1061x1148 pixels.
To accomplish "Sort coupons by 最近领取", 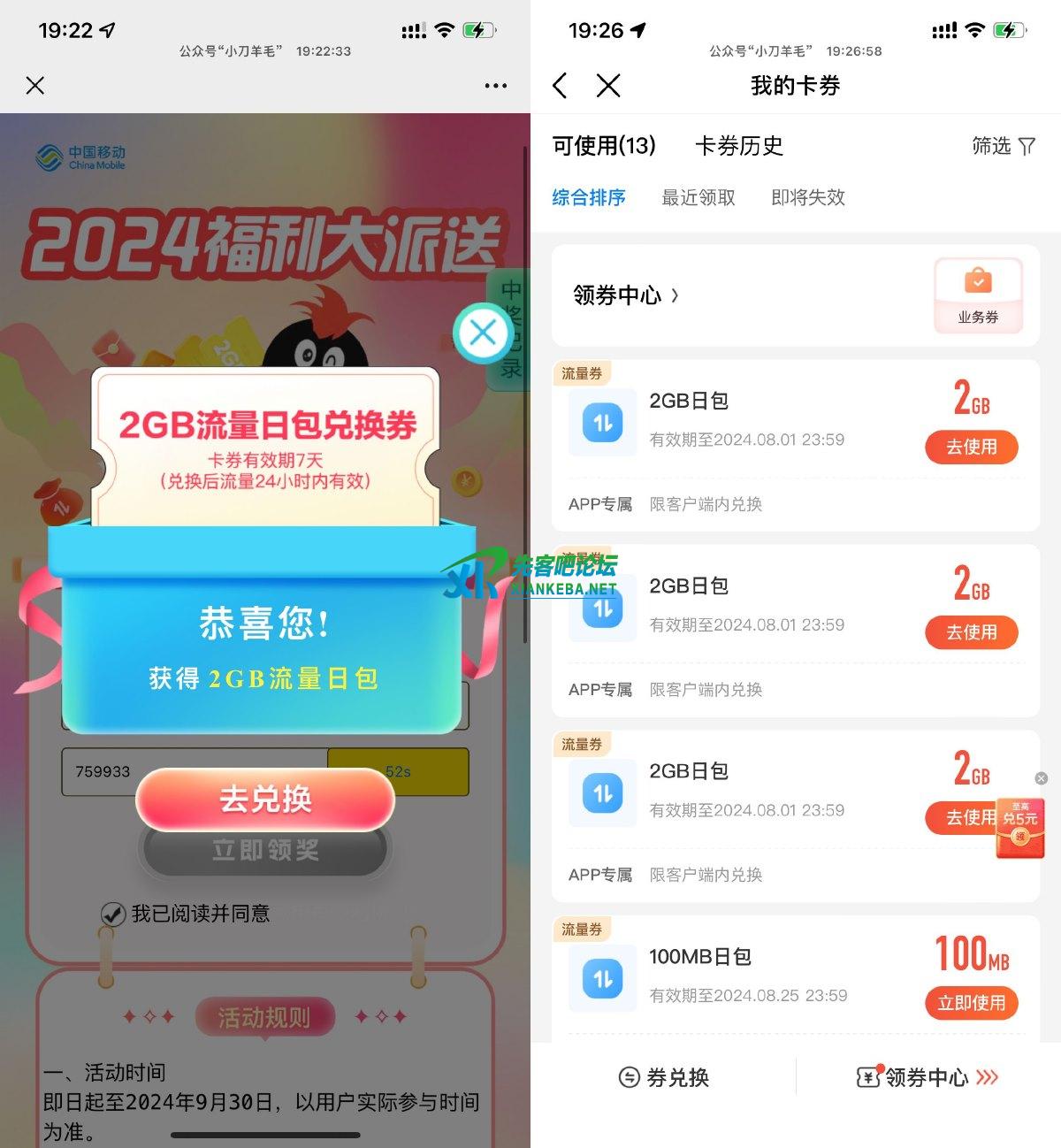I will pyautogui.click(x=698, y=197).
